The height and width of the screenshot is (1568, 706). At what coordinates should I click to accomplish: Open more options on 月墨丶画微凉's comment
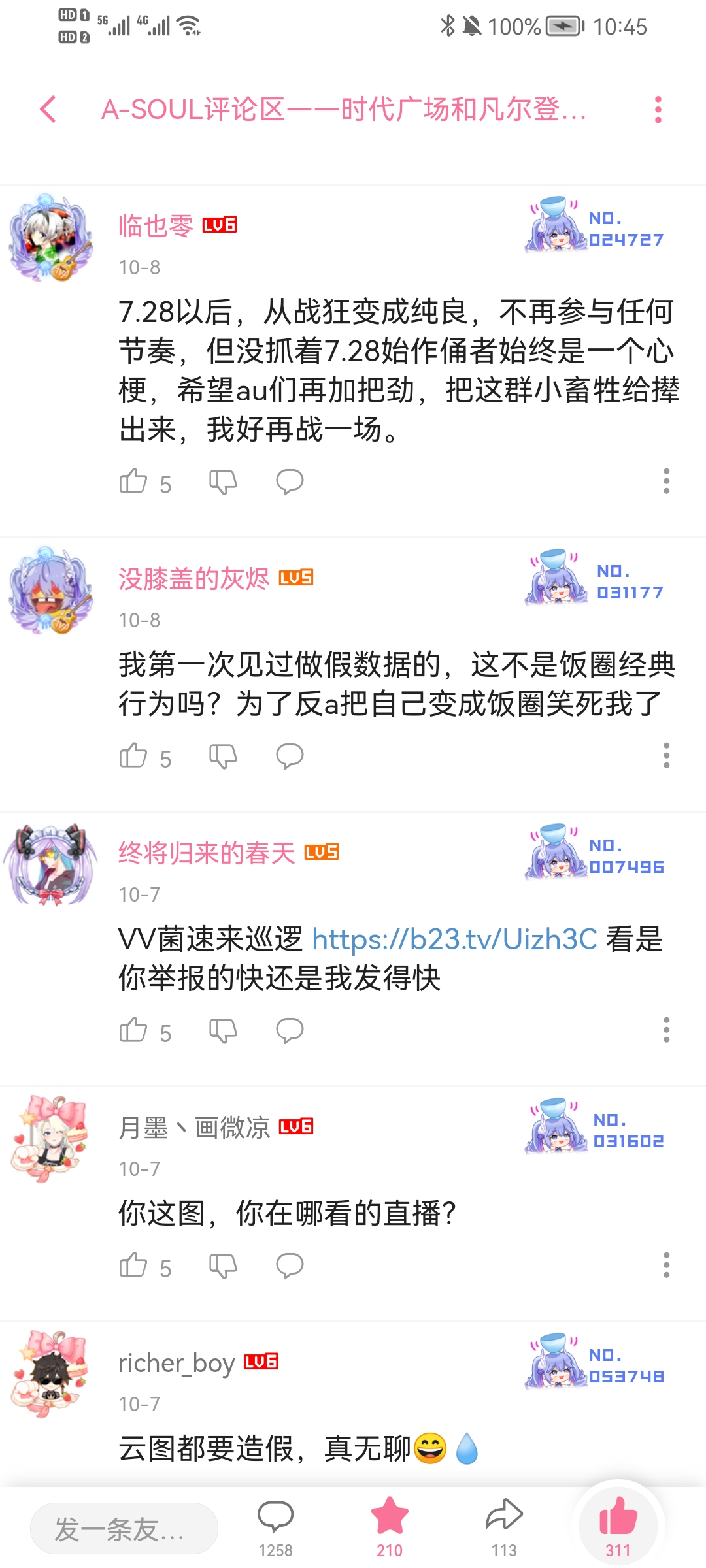[x=666, y=1266]
